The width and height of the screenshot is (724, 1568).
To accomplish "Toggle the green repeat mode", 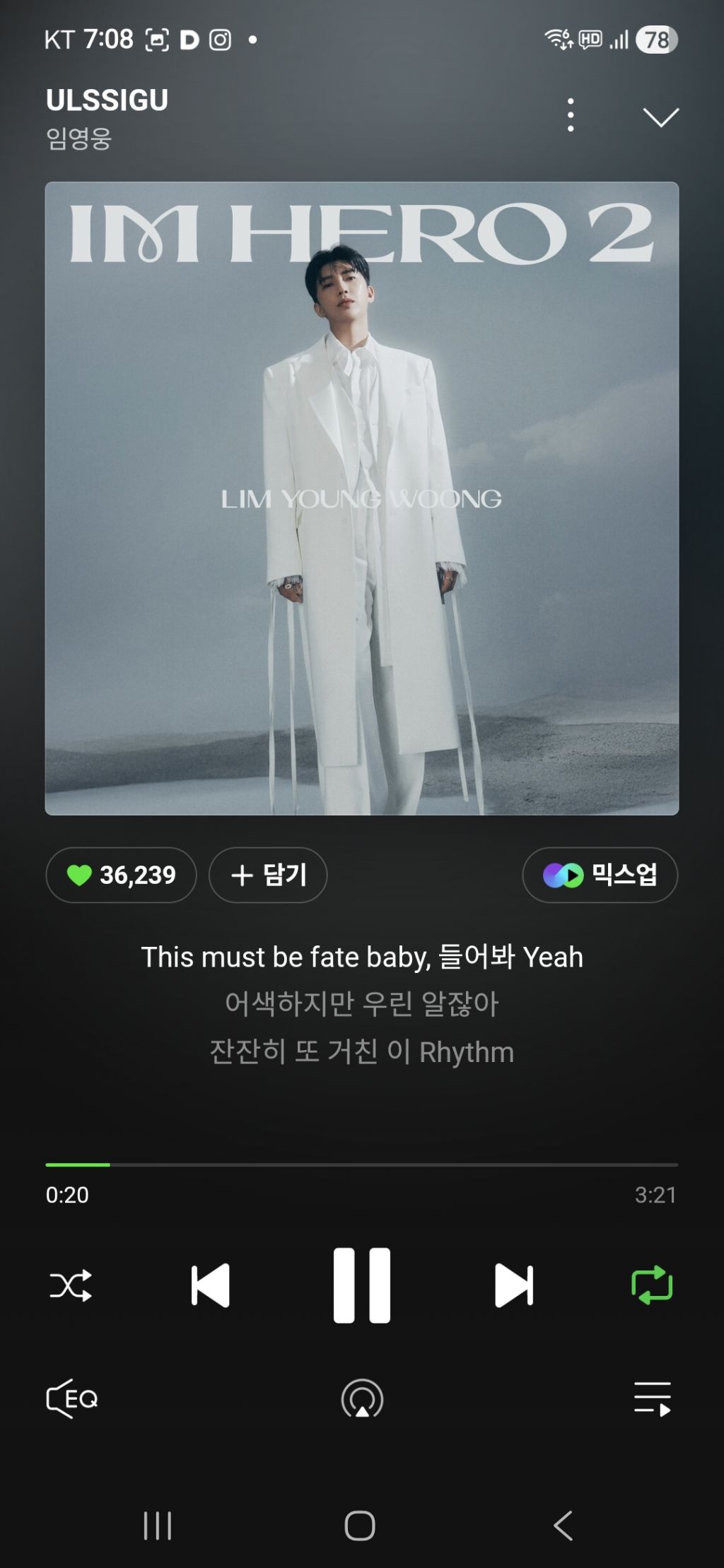I will [652, 1285].
